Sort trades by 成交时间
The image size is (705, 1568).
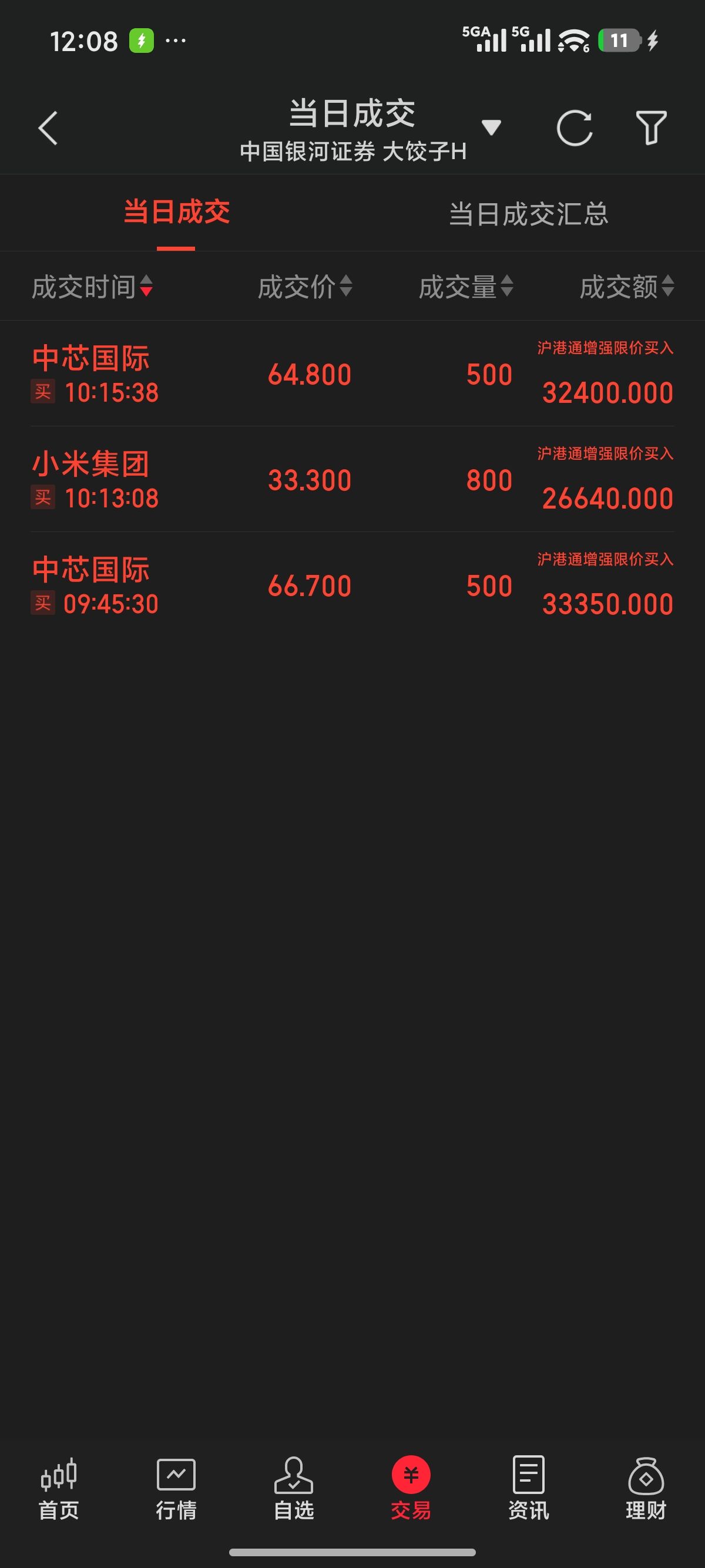(92, 287)
